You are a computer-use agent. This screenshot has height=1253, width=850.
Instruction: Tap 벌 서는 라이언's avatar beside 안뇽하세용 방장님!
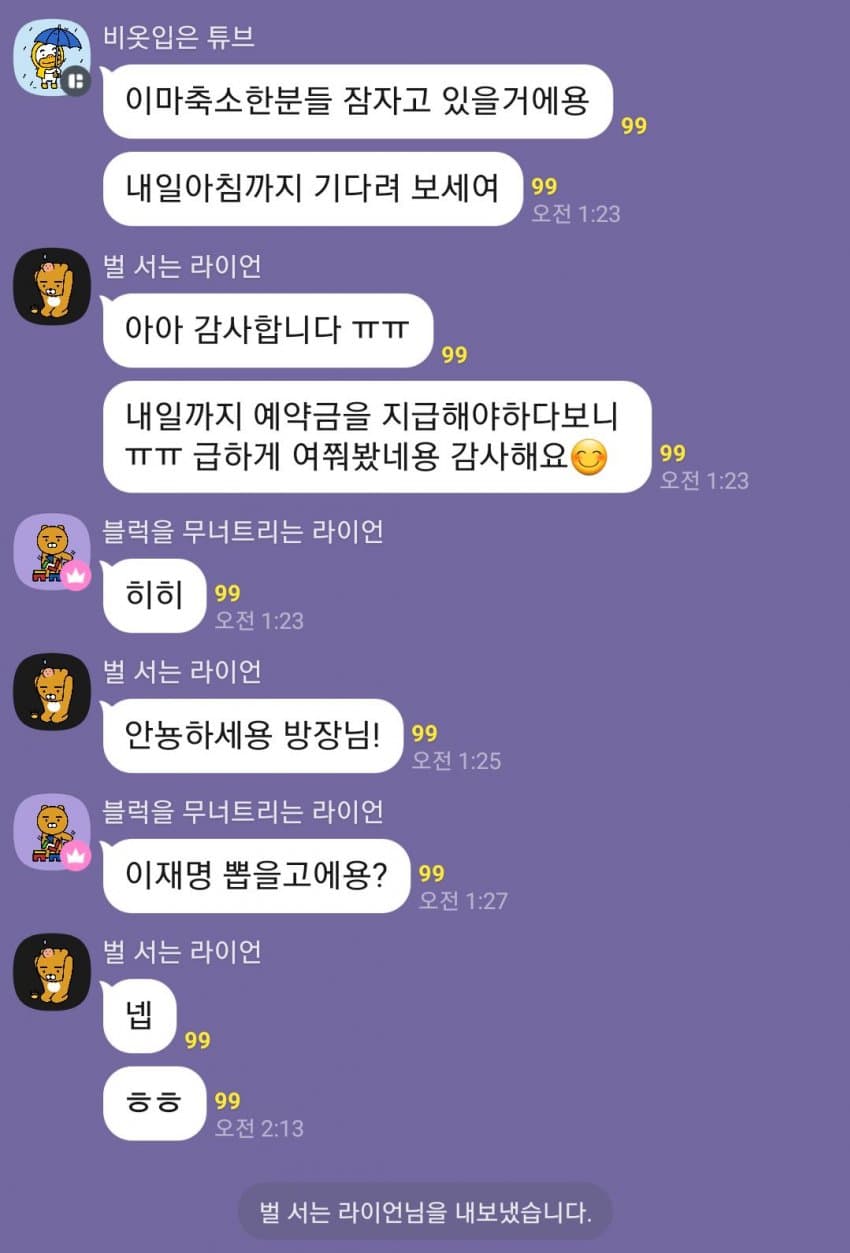click(51, 691)
